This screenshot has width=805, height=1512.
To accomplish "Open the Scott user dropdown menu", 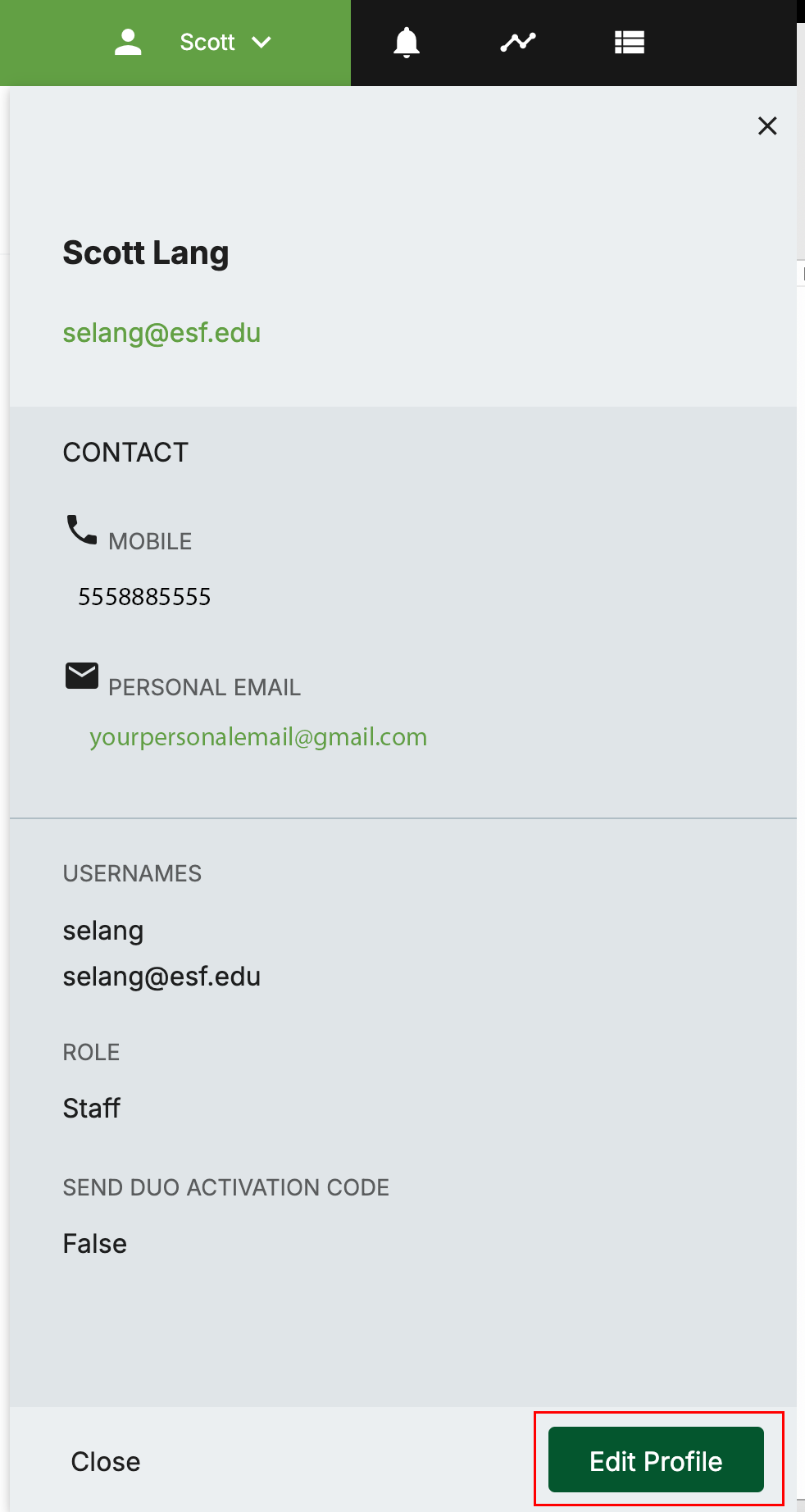I will click(x=193, y=43).
